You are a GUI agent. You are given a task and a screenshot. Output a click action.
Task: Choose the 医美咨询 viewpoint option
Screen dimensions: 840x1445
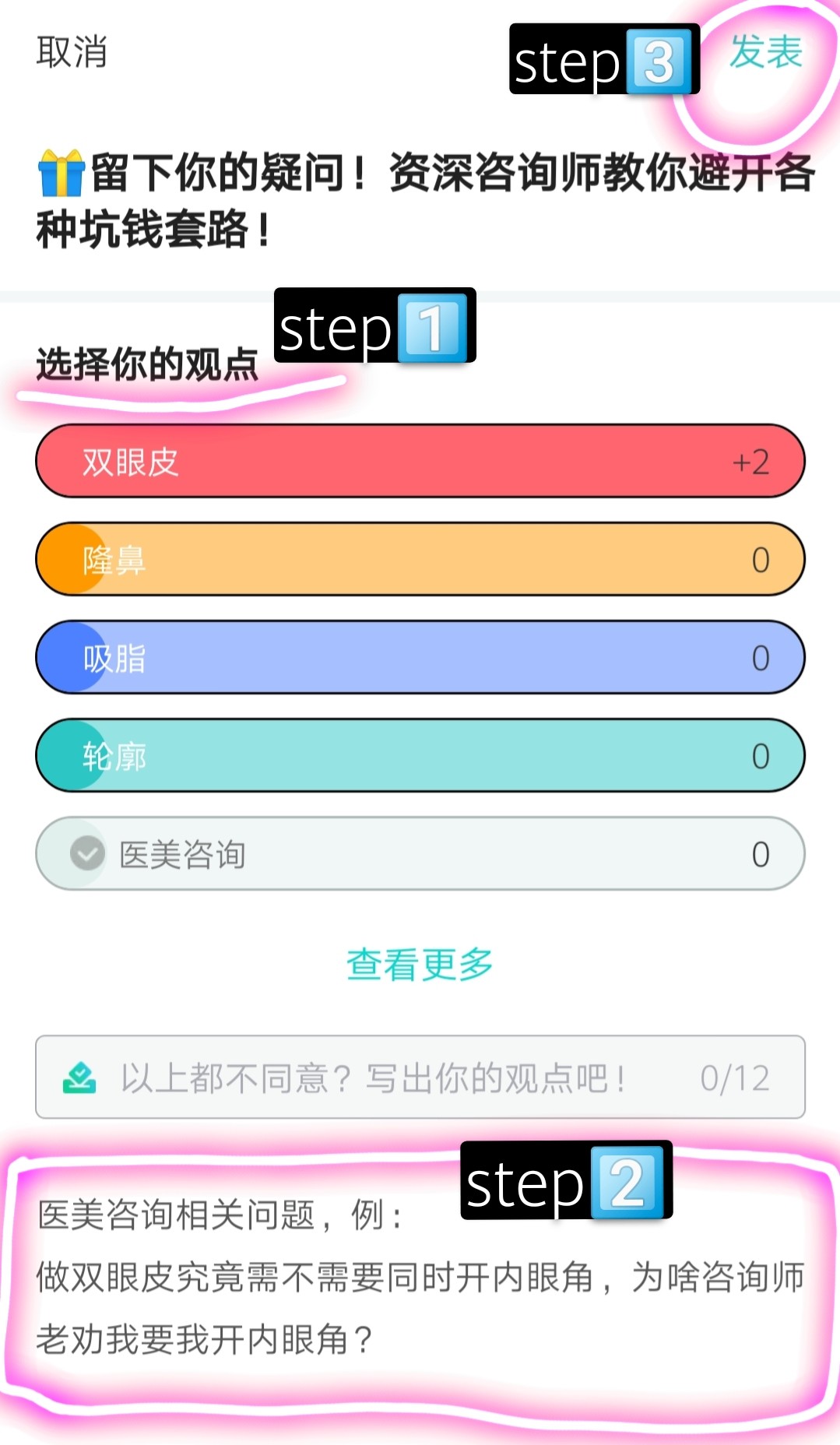click(420, 853)
